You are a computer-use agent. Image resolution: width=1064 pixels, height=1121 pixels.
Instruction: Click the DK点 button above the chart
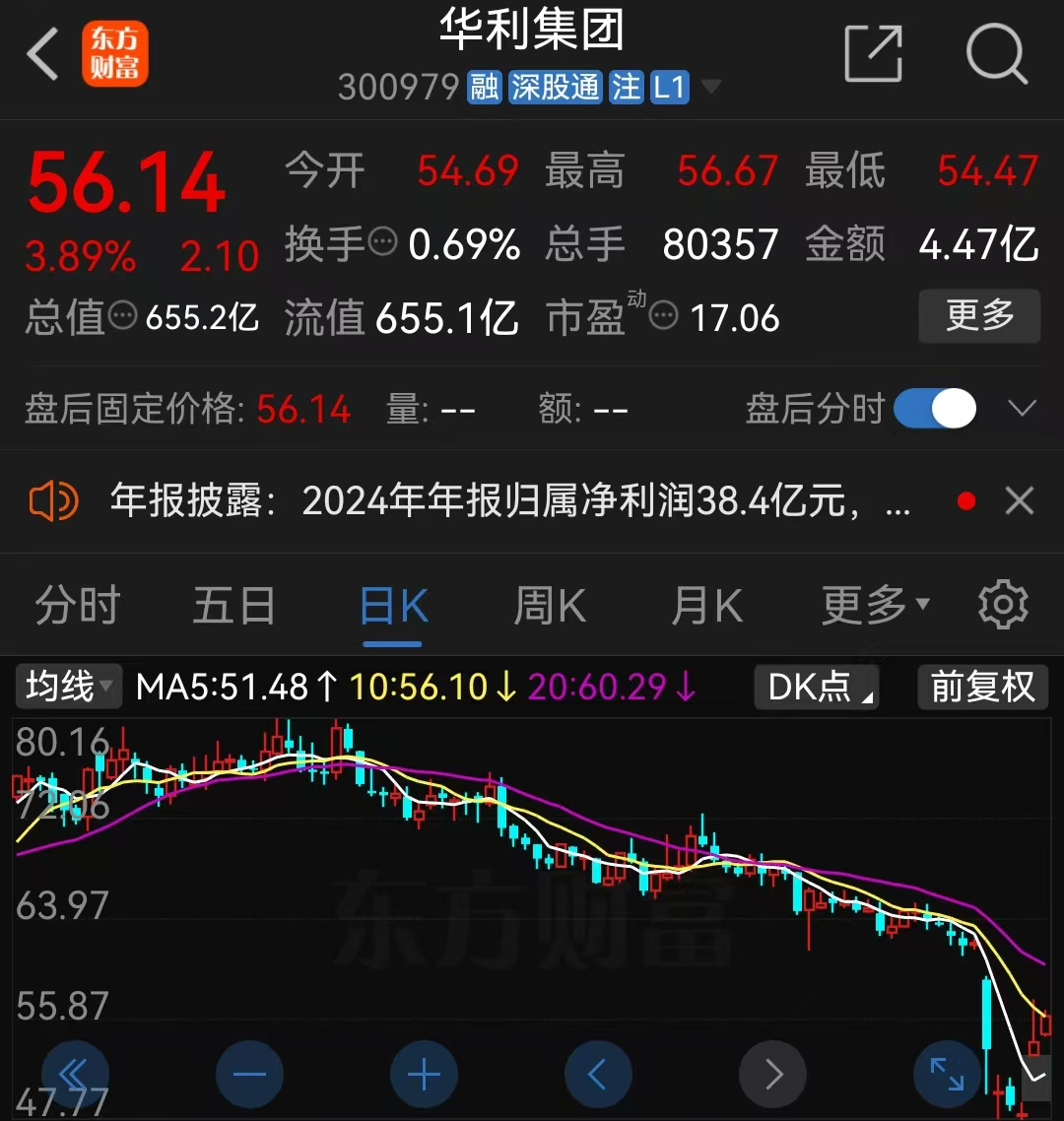pyautogui.click(x=816, y=688)
